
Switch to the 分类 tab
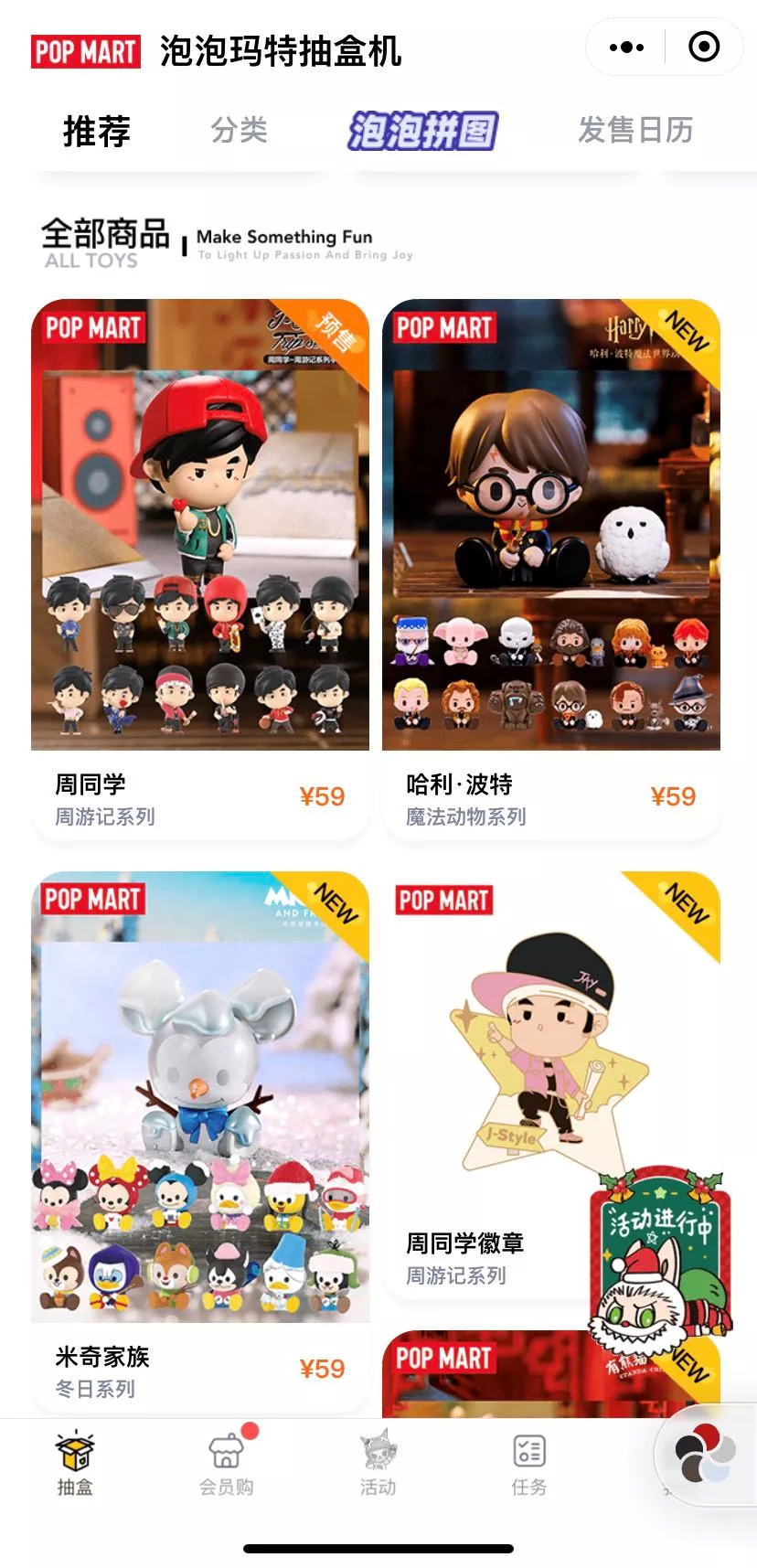(x=239, y=131)
